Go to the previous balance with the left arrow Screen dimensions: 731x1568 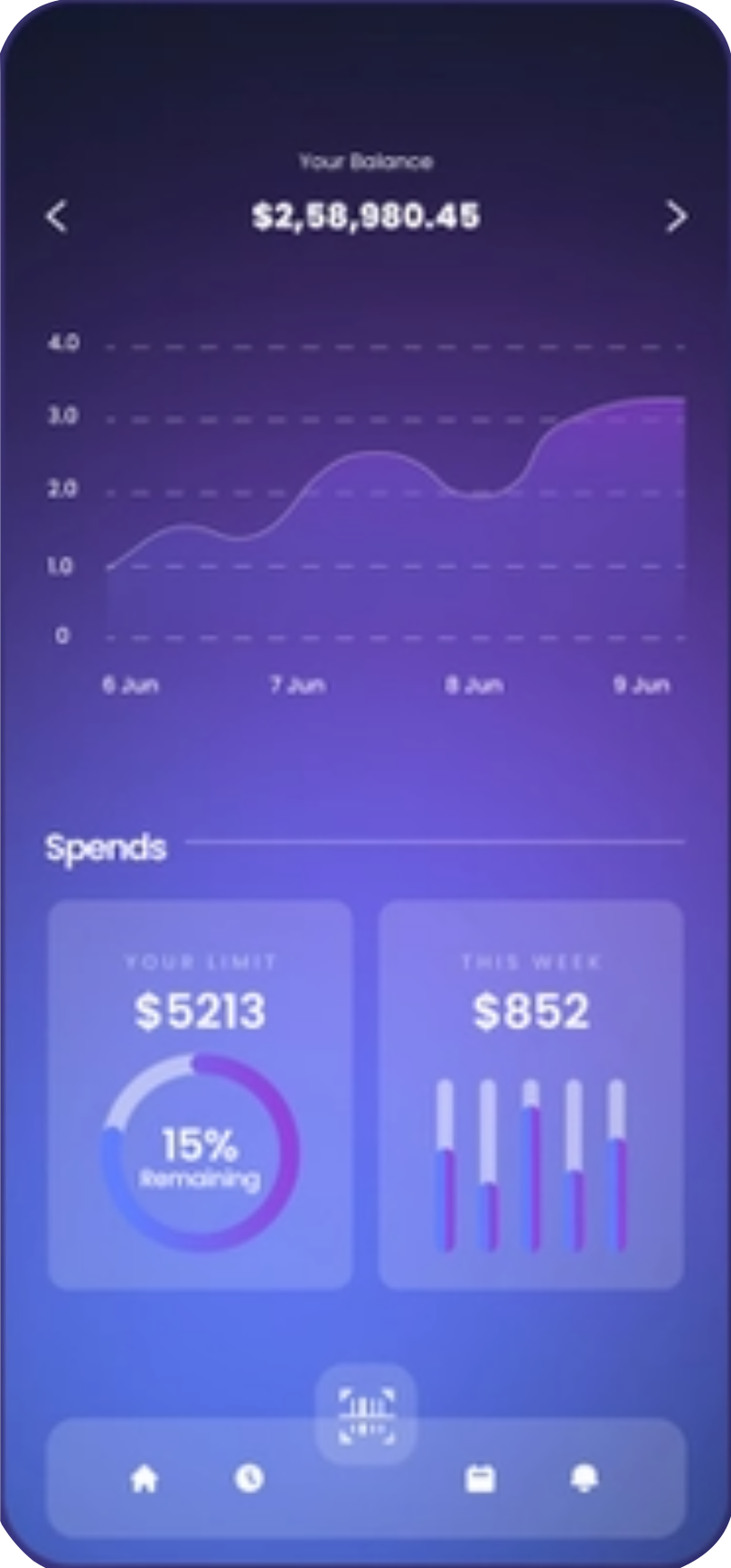click(x=57, y=217)
